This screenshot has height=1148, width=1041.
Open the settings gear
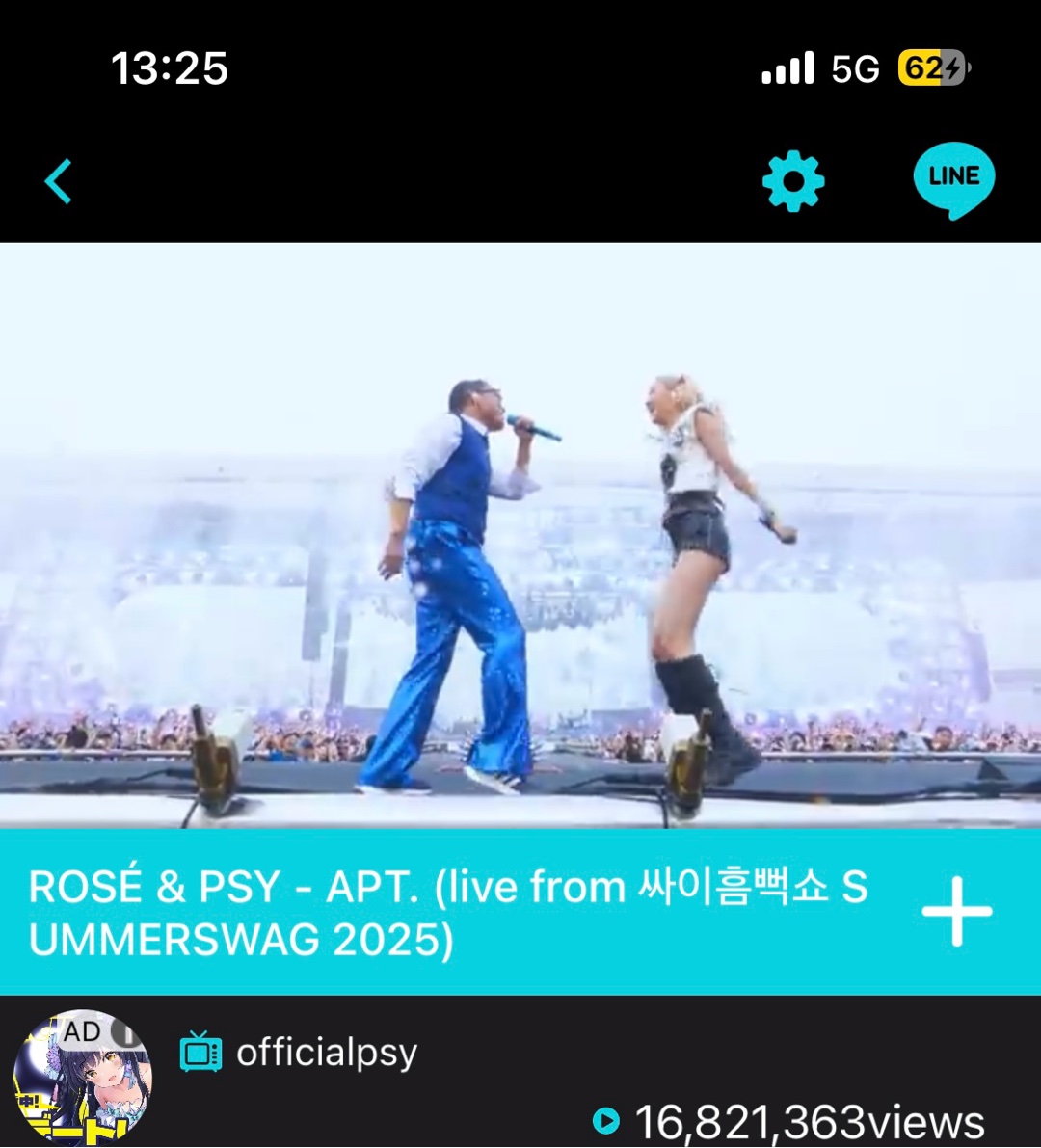point(792,181)
